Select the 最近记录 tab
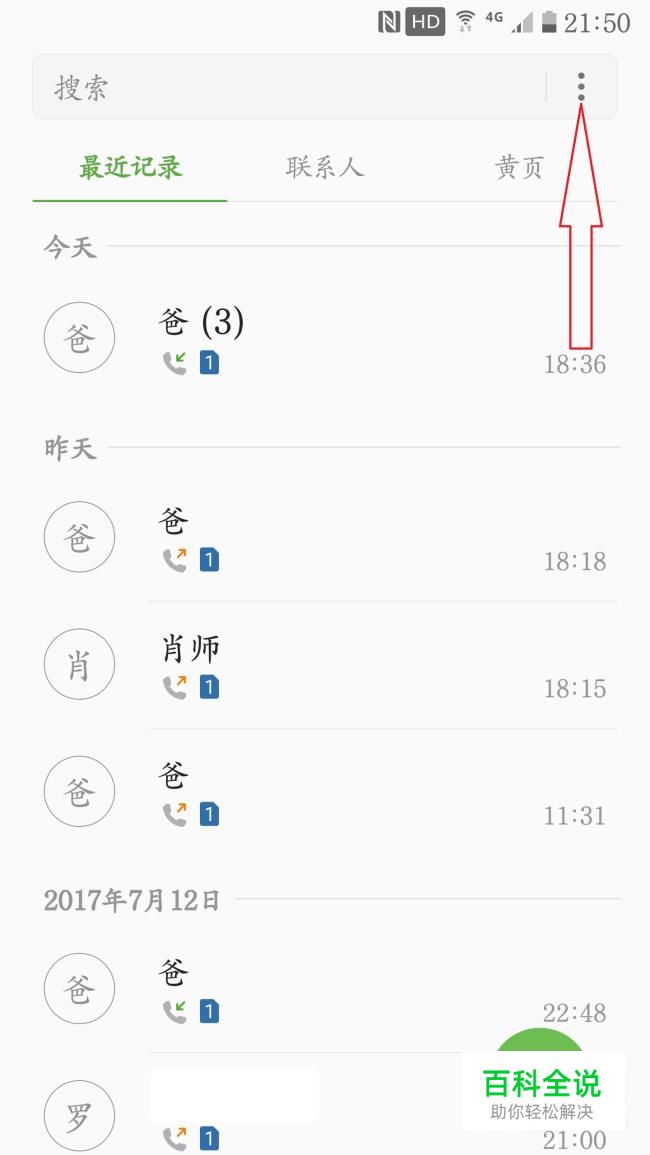650x1155 pixels. (130, 167)
